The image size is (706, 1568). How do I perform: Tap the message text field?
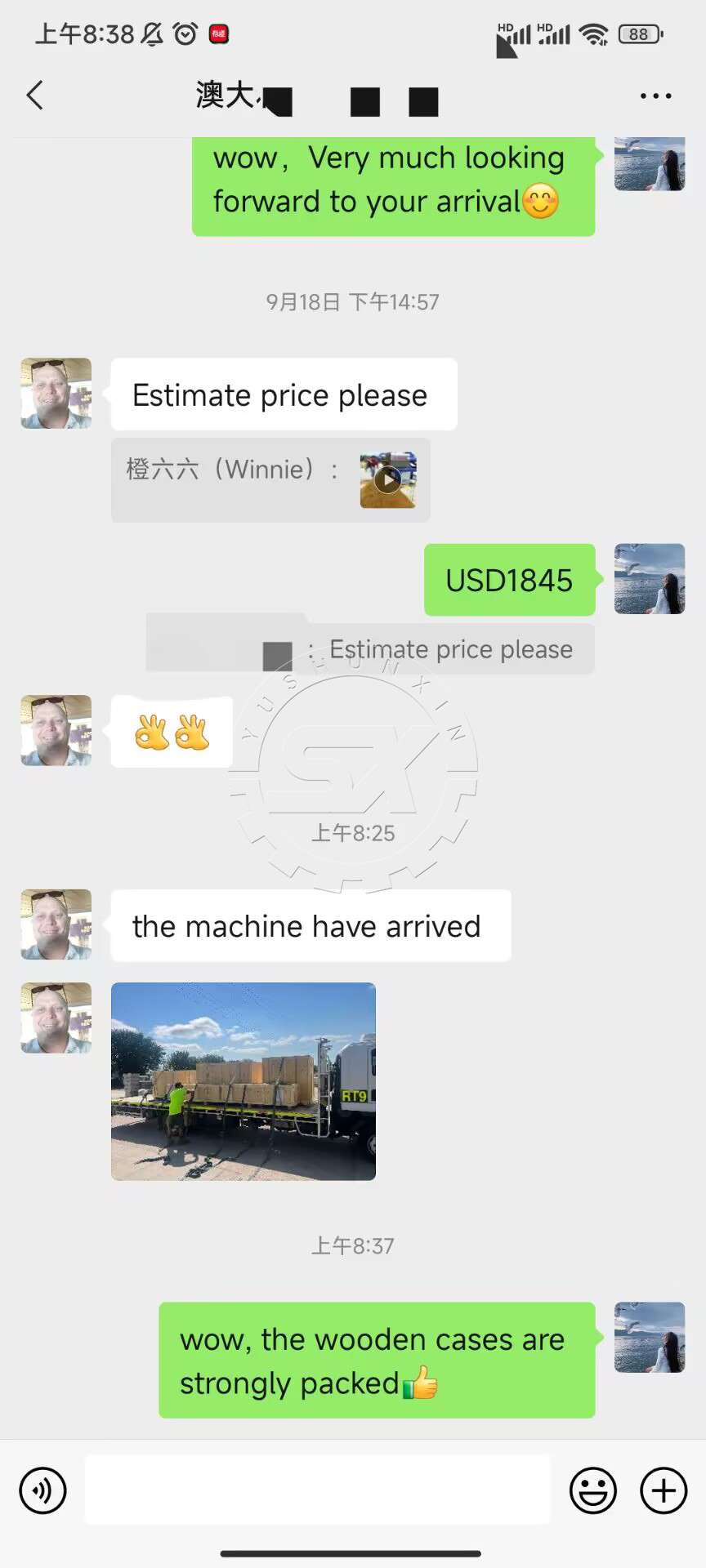click(317, 1490)
